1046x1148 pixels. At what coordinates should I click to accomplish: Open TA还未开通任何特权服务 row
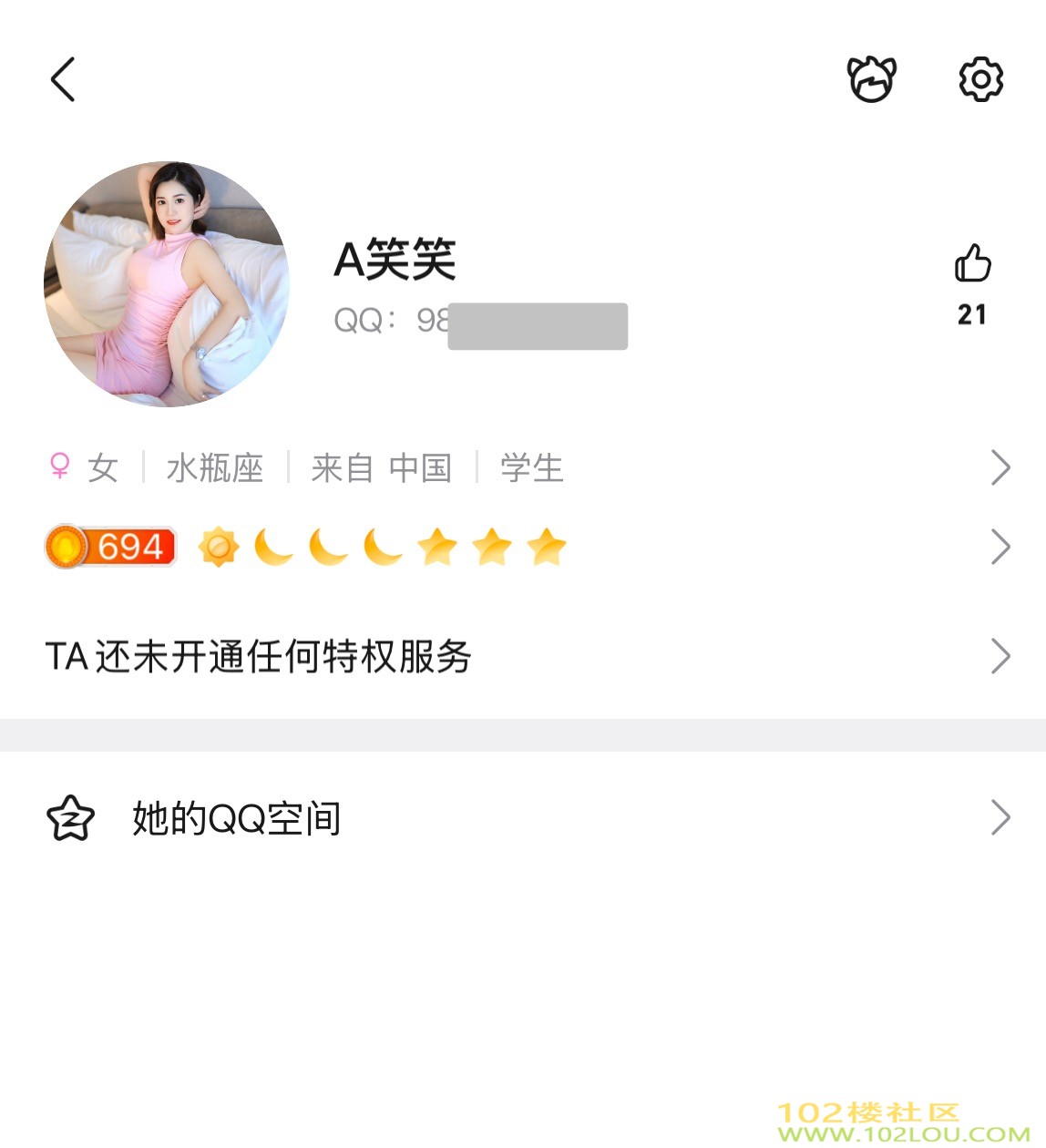click(523, 656)
